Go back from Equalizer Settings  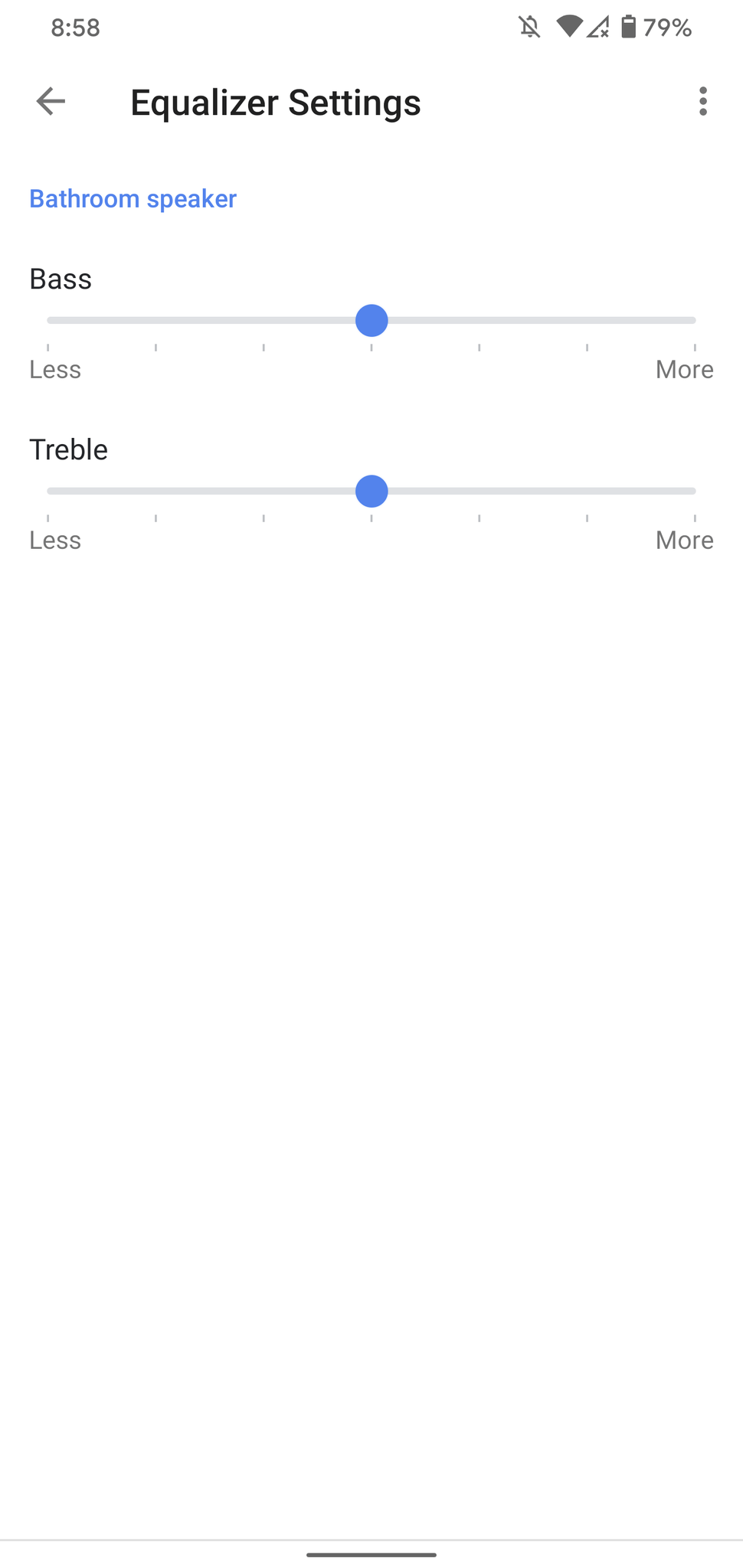coord(51,101)
